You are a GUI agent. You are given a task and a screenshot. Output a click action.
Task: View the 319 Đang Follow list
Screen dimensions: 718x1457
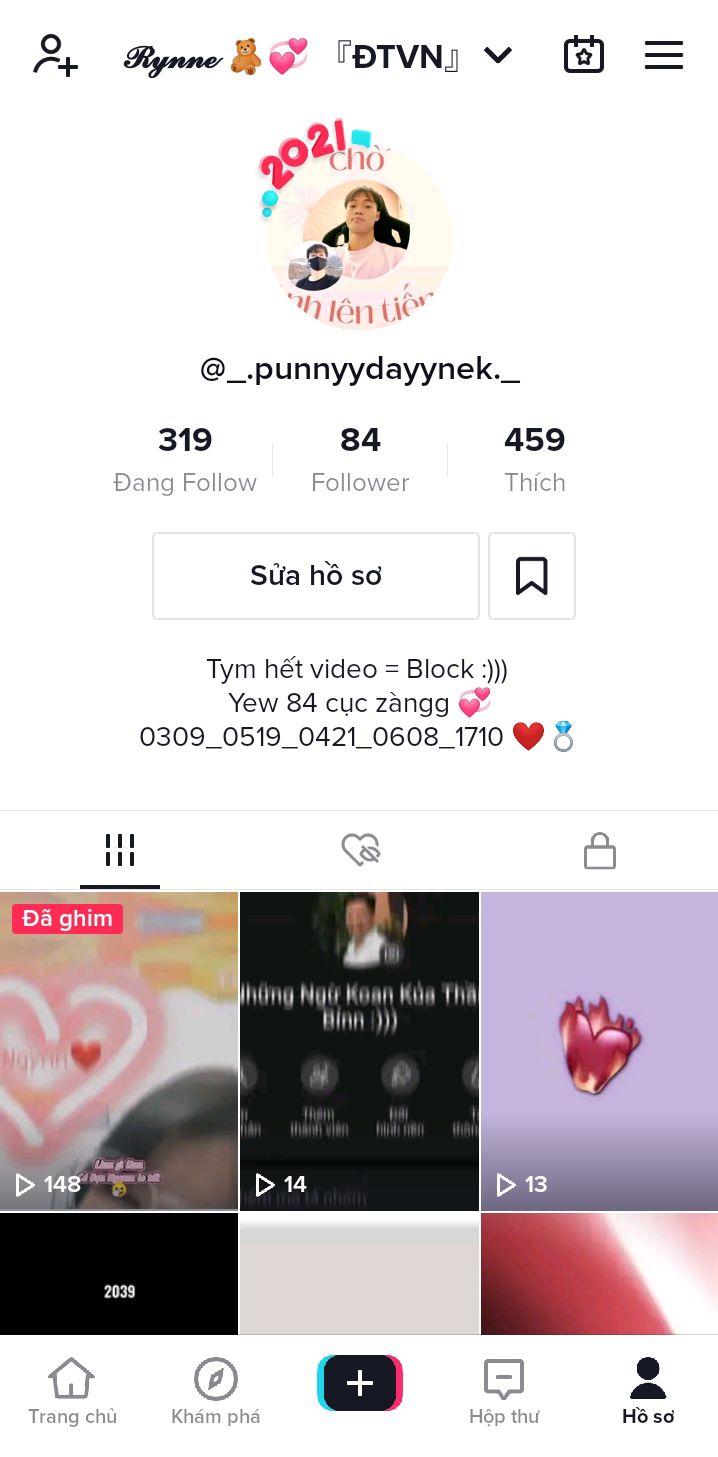[x=185, y=459]
